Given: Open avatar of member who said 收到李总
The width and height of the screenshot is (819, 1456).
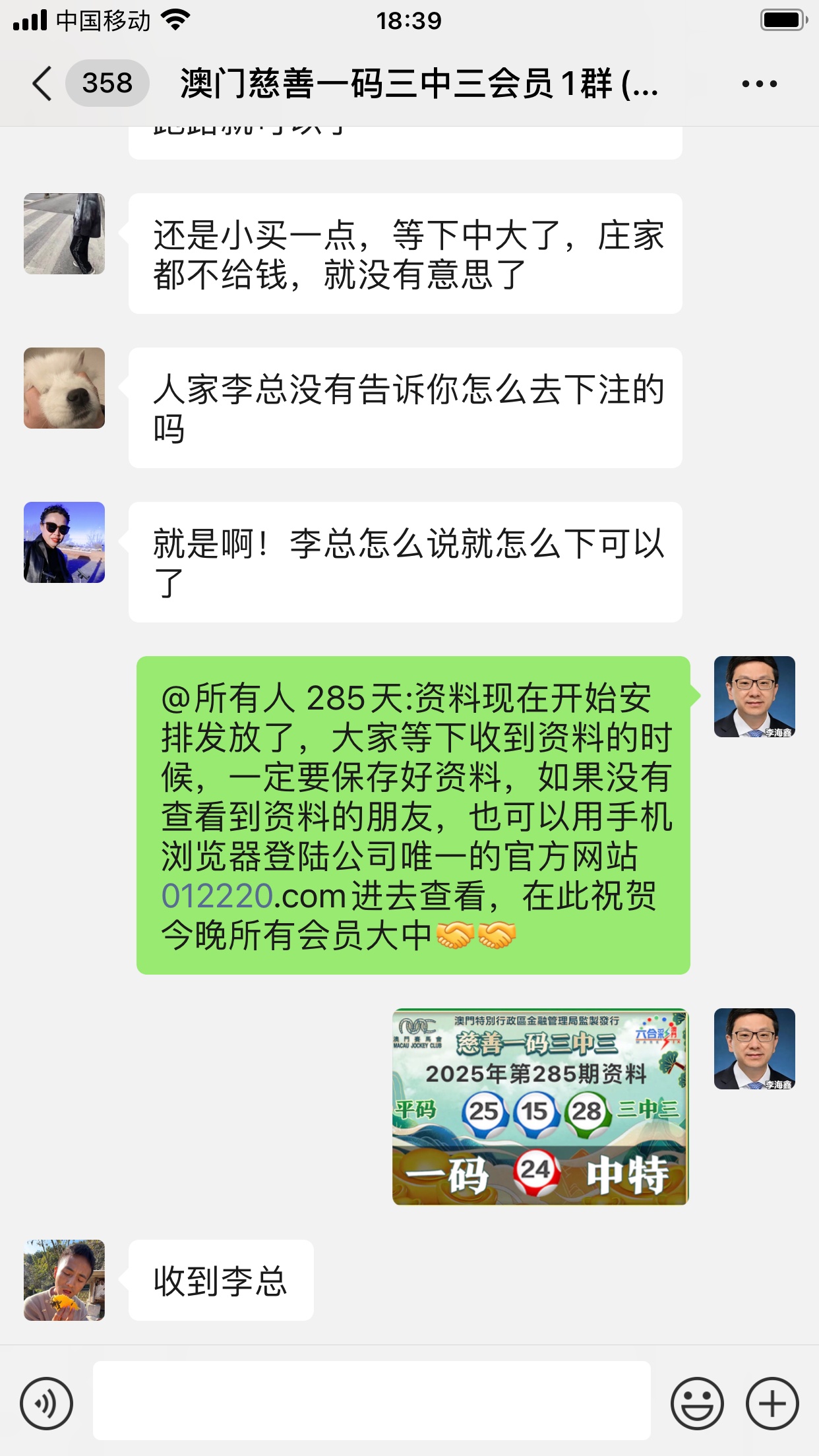Looking at the screenshot, I should click(64, 1280).
